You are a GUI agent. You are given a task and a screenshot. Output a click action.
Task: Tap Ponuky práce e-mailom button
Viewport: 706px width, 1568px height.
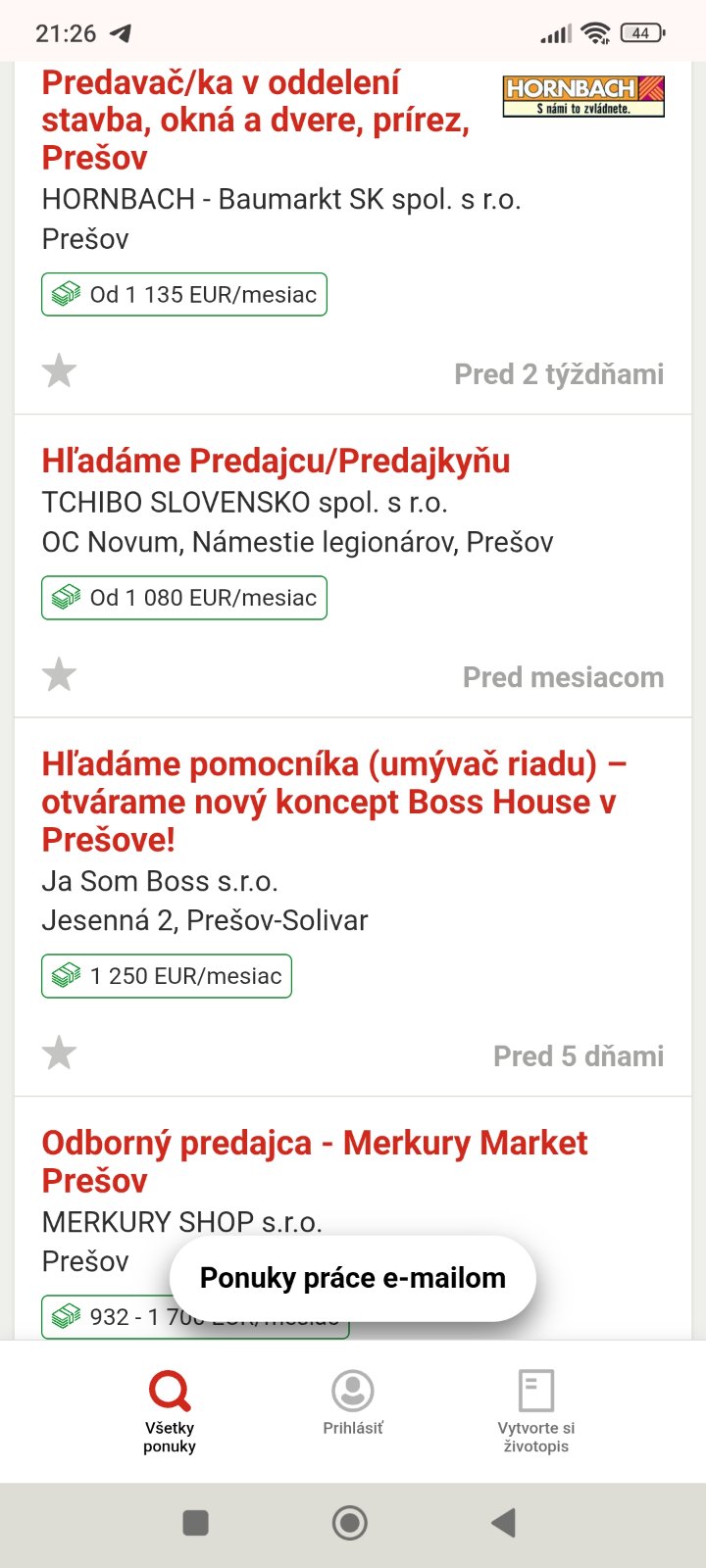tap(352, 1278)
